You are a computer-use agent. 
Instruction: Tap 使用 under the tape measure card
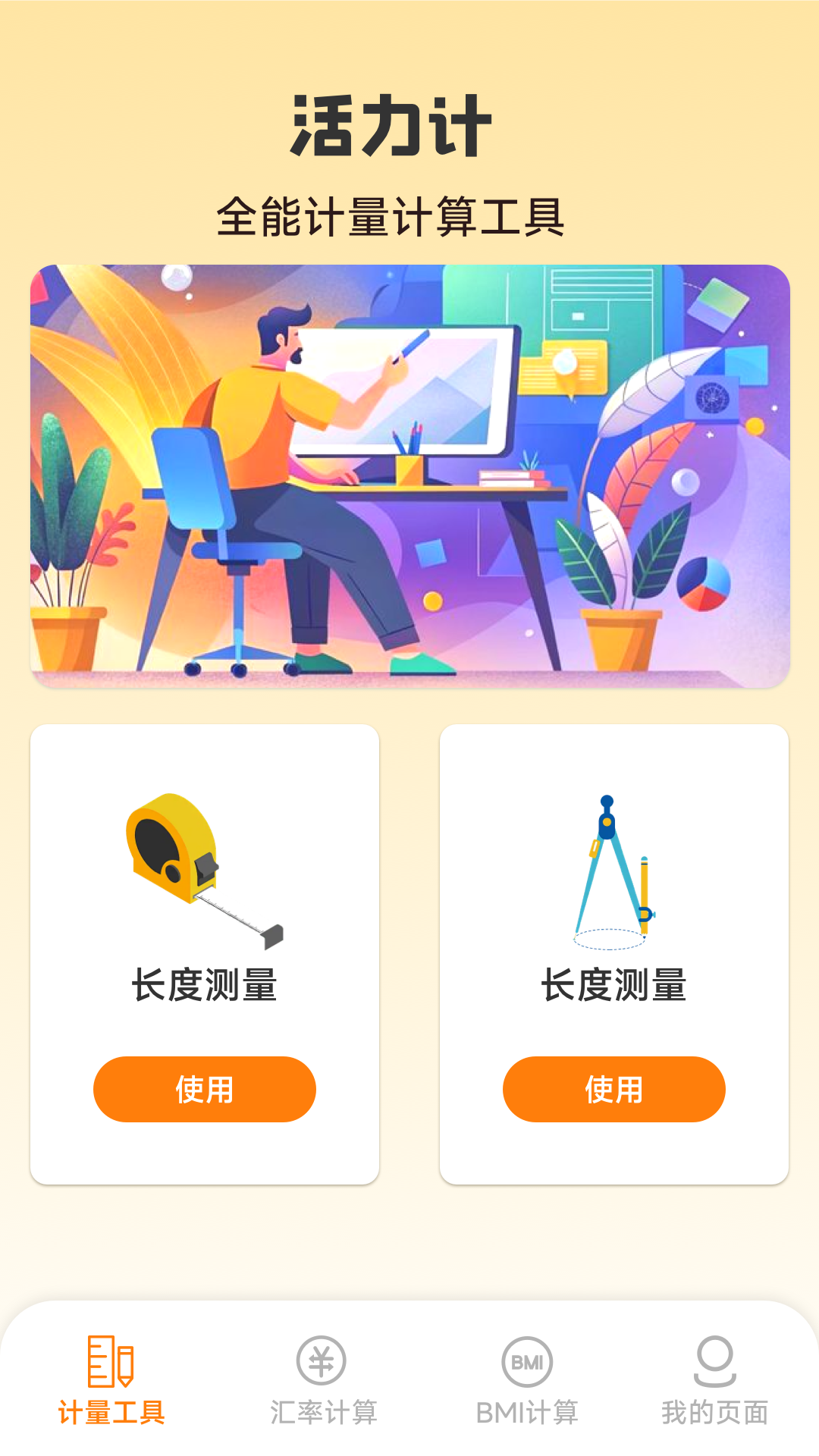(204, 1089)
